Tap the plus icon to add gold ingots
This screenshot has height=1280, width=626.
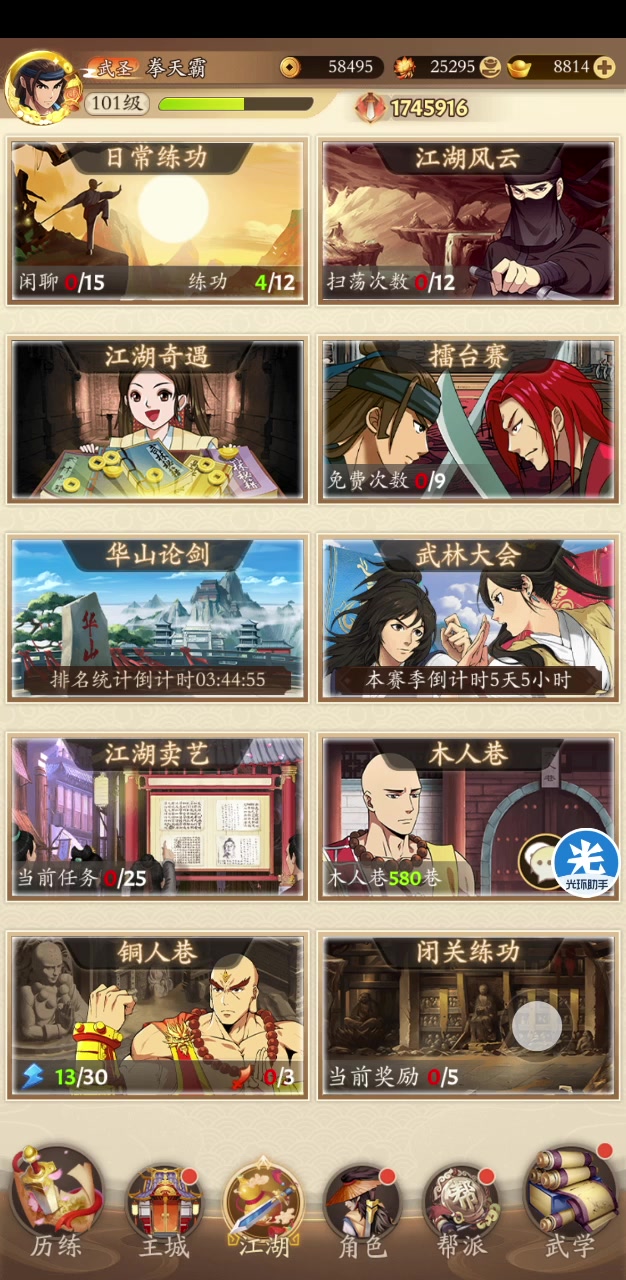pyautogui.click(x=604, y=67)
